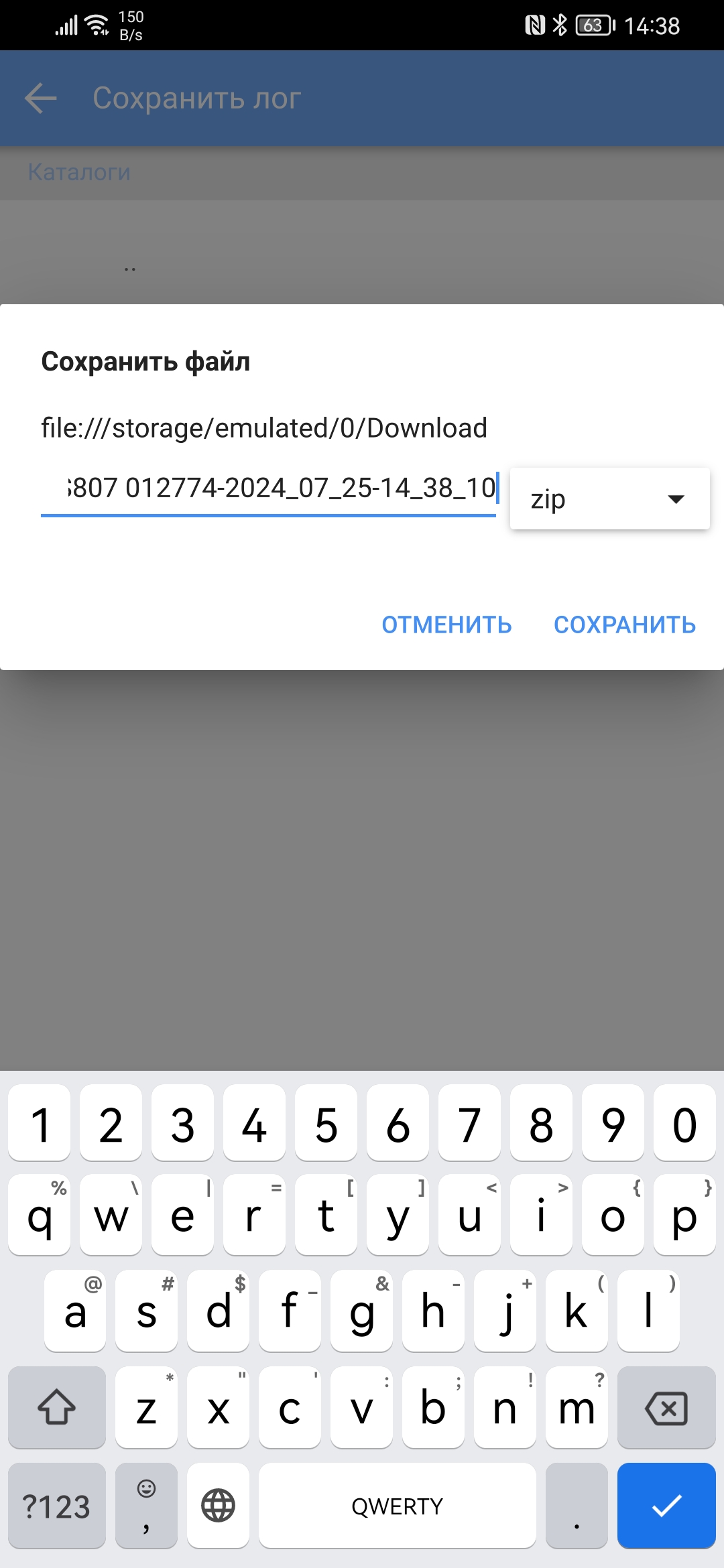Viewport: 724px width, 1568px height.
Task: Cancel the dialog with ОТМЕНИТЬ
Action: [446, 625]
